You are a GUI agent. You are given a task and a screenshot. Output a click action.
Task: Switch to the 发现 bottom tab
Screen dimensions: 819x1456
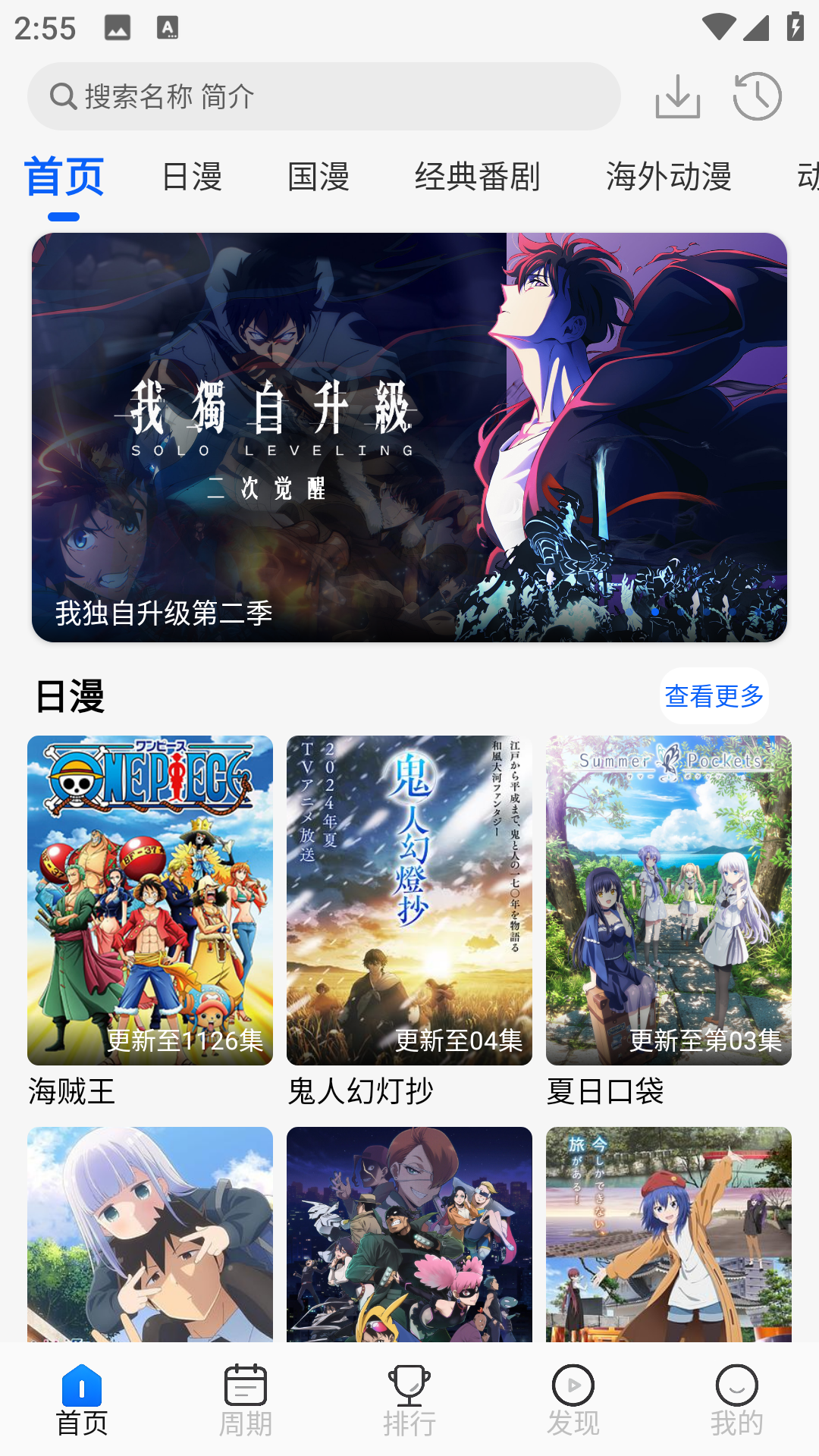tap(573, 1400)
